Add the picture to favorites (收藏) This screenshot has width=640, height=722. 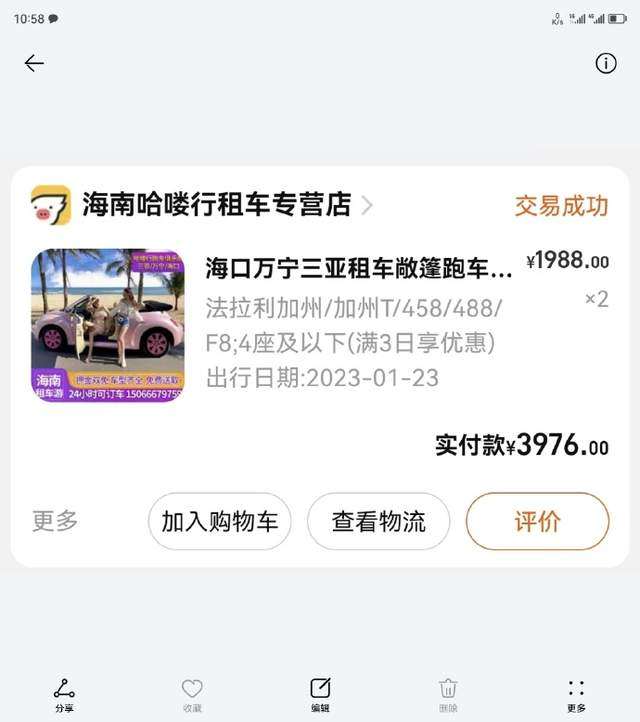coord(192,694)
